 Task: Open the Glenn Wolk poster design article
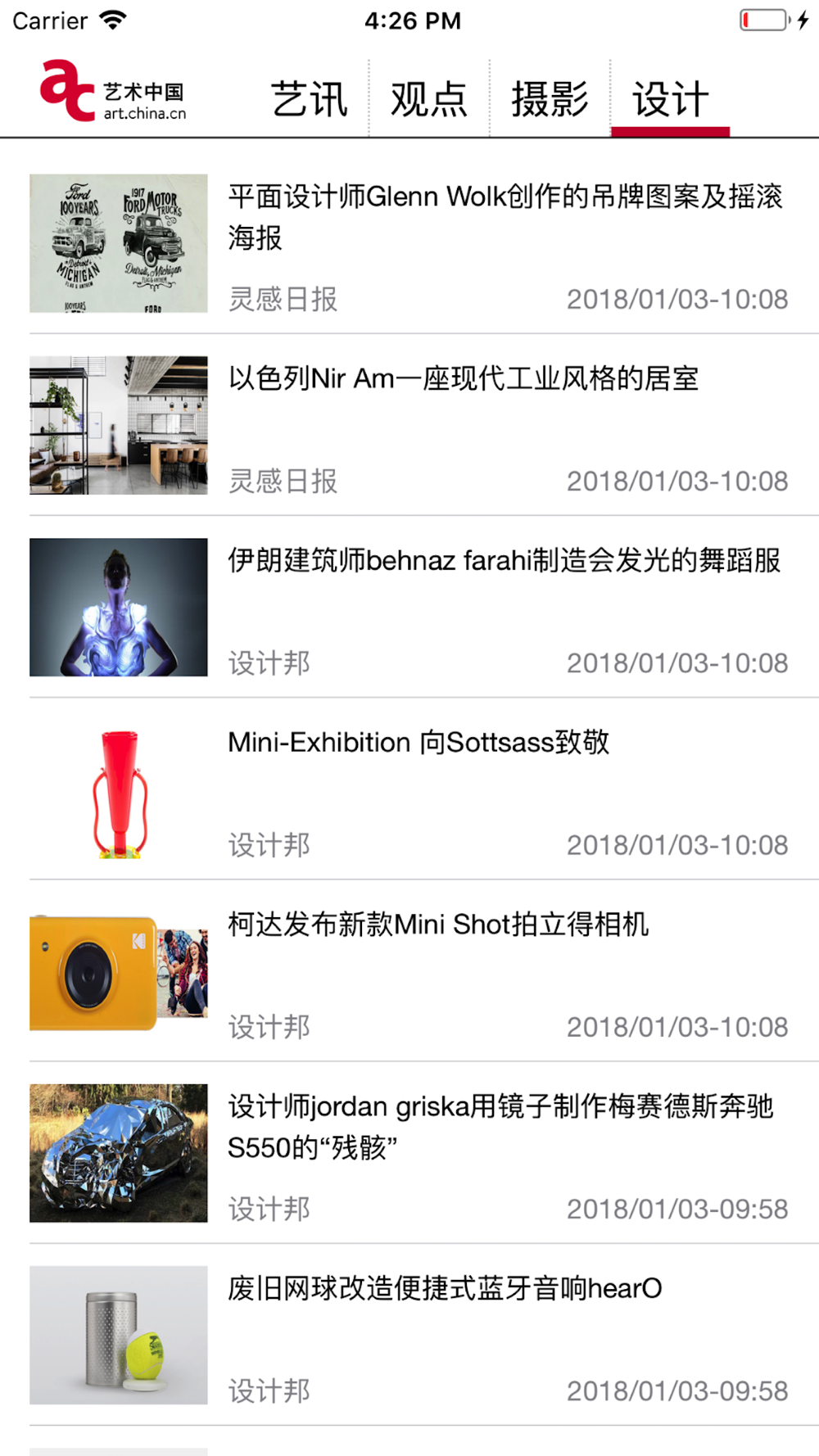(424, 243)
